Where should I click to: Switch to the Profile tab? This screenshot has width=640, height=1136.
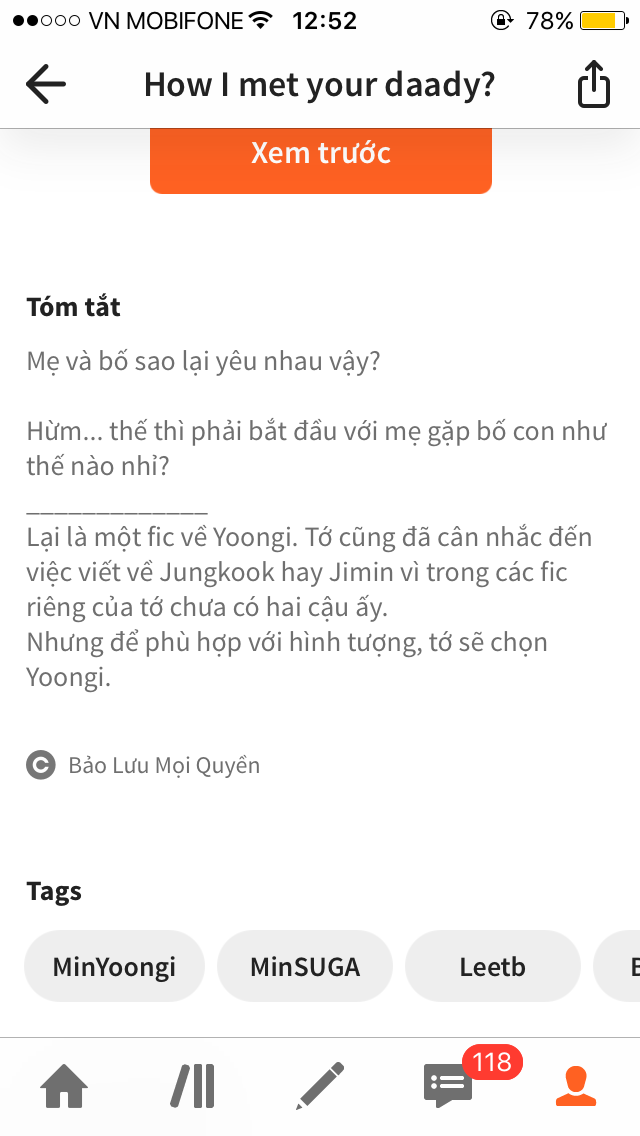(576, 1086)
